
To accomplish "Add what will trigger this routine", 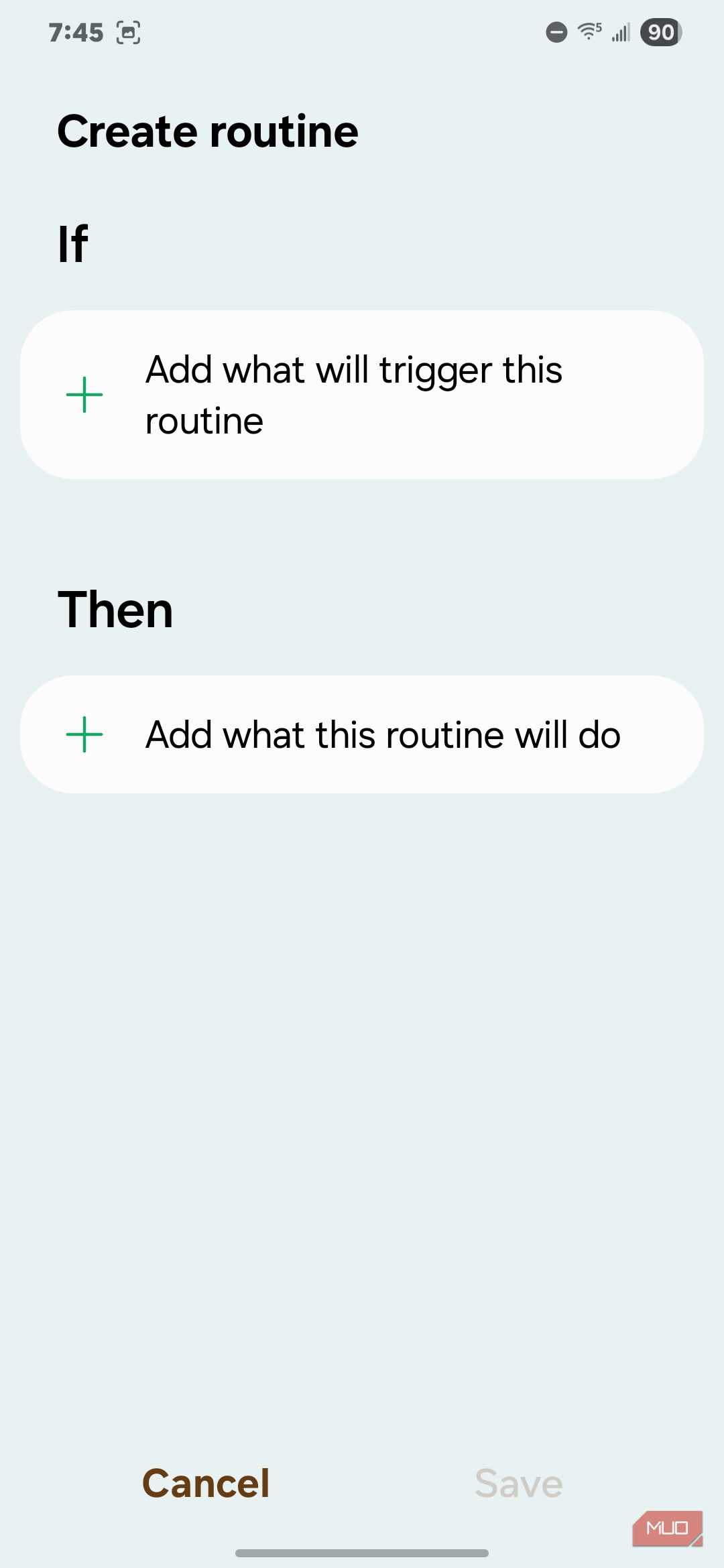I will coord(362,395).
